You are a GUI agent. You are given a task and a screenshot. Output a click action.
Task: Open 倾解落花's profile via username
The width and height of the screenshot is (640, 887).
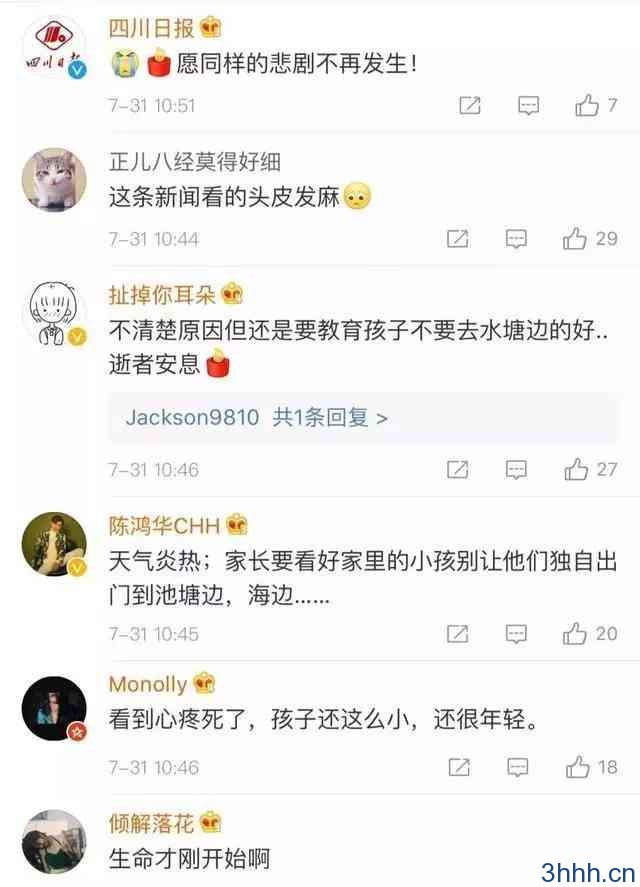tap(151, 823)
